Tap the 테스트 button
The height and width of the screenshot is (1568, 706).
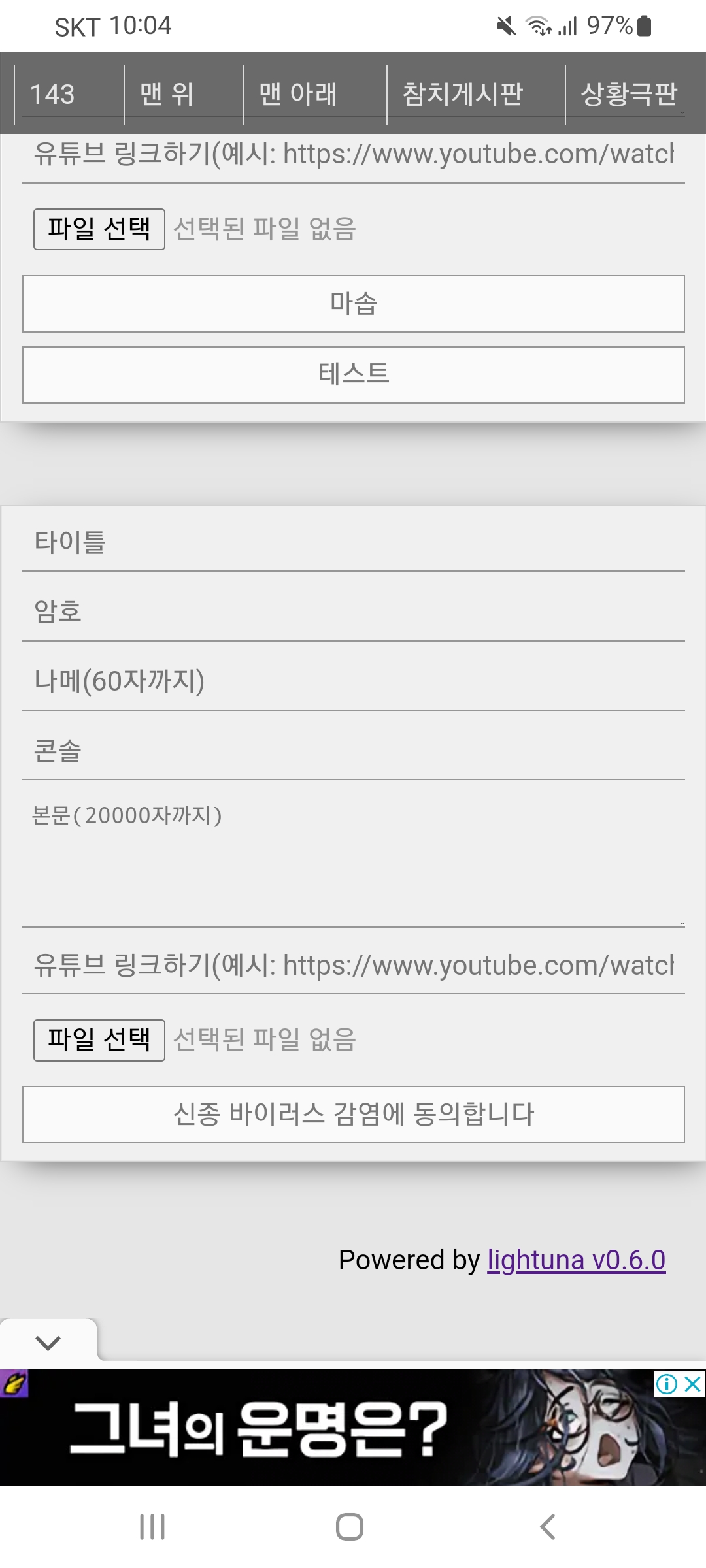353,375
